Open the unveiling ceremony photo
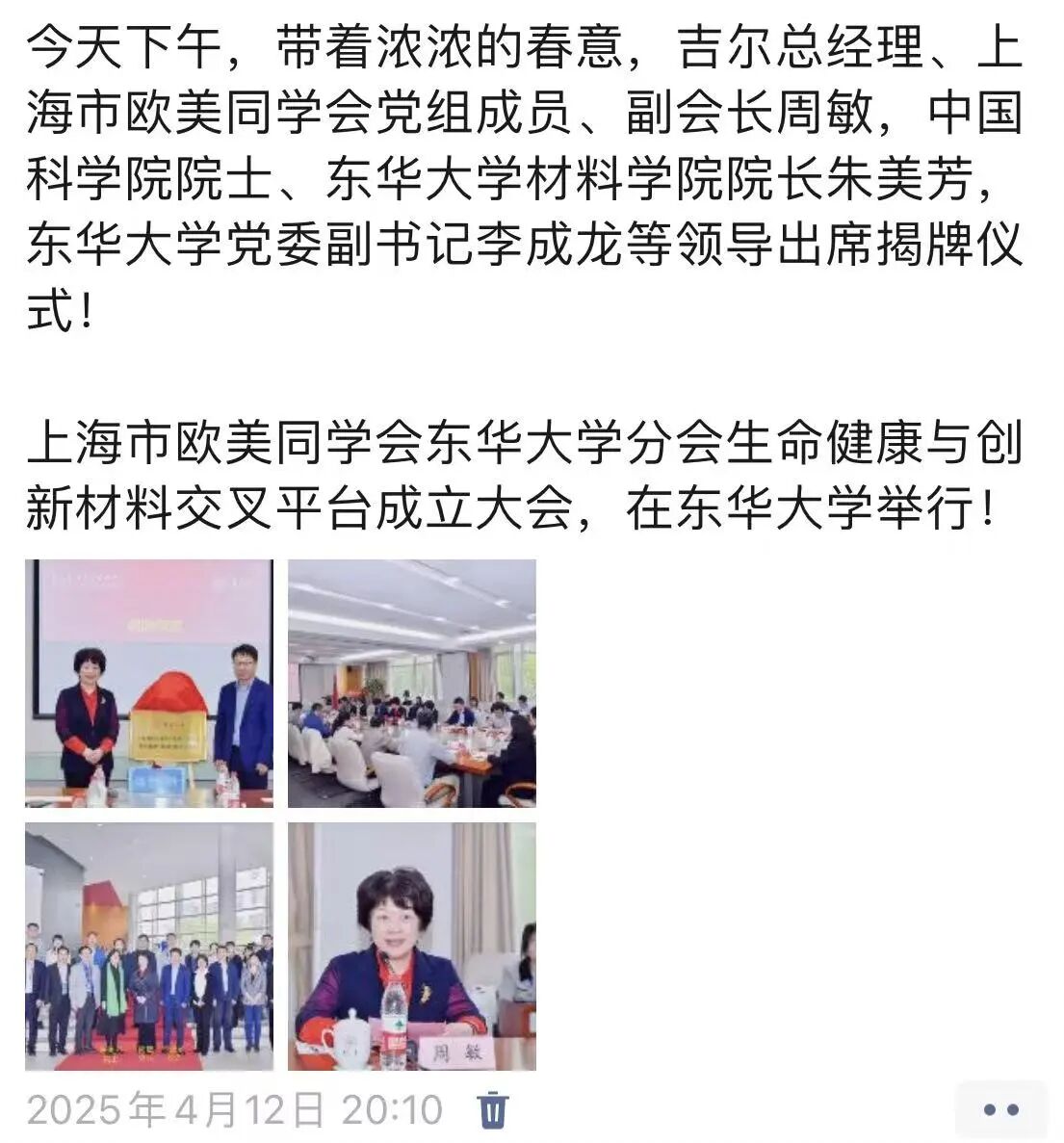The width and height of the screenshot is (1064, 1143). (x=149, y=683)
